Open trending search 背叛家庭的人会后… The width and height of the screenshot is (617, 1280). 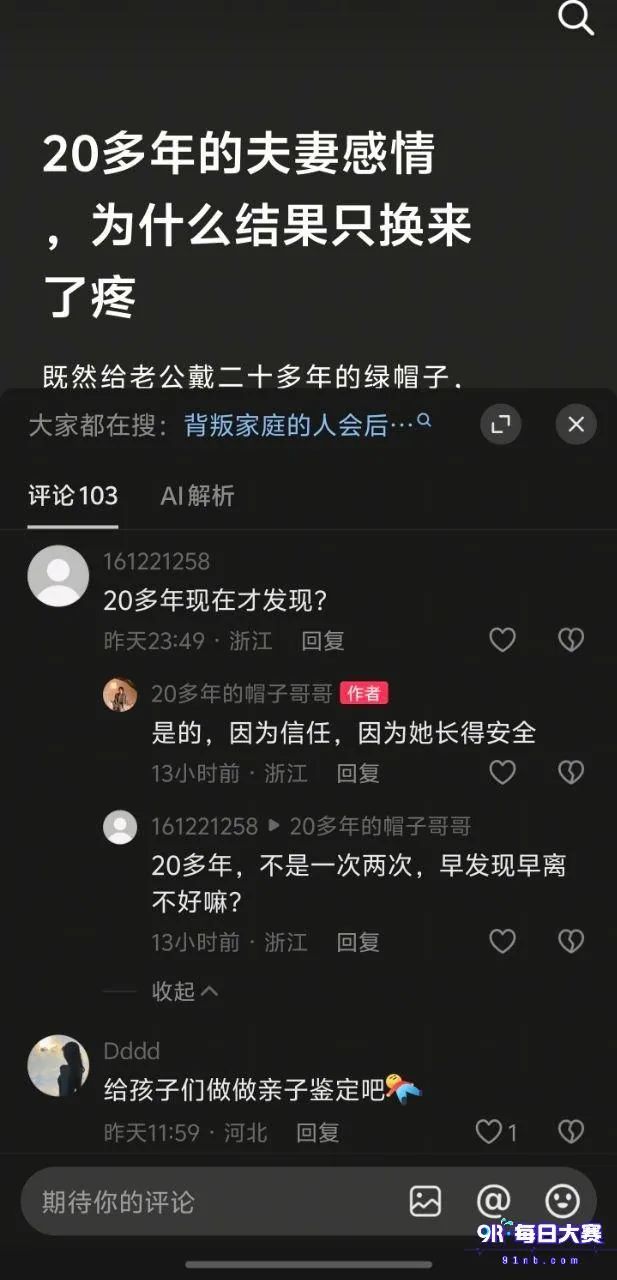click(x=308, y=425)
